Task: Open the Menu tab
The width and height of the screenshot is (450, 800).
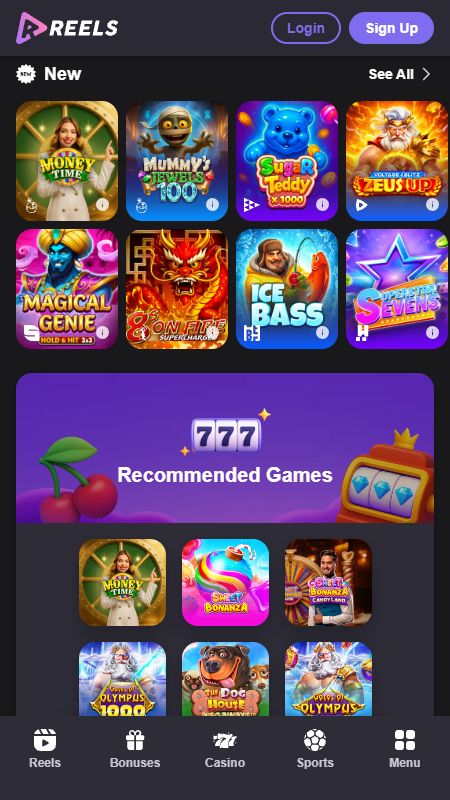Action: (x=405, y=748)
